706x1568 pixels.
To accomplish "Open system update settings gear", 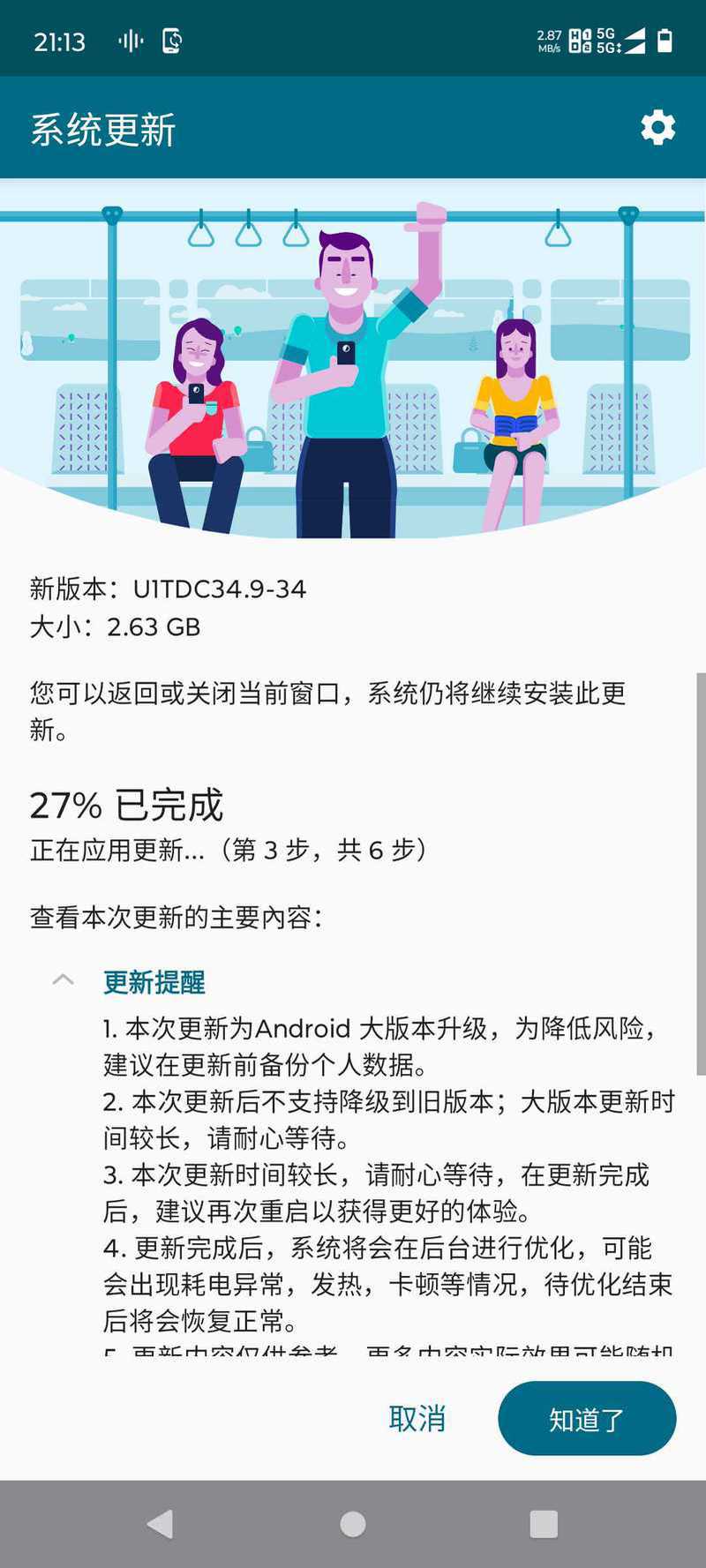I will tap(657, 128).
